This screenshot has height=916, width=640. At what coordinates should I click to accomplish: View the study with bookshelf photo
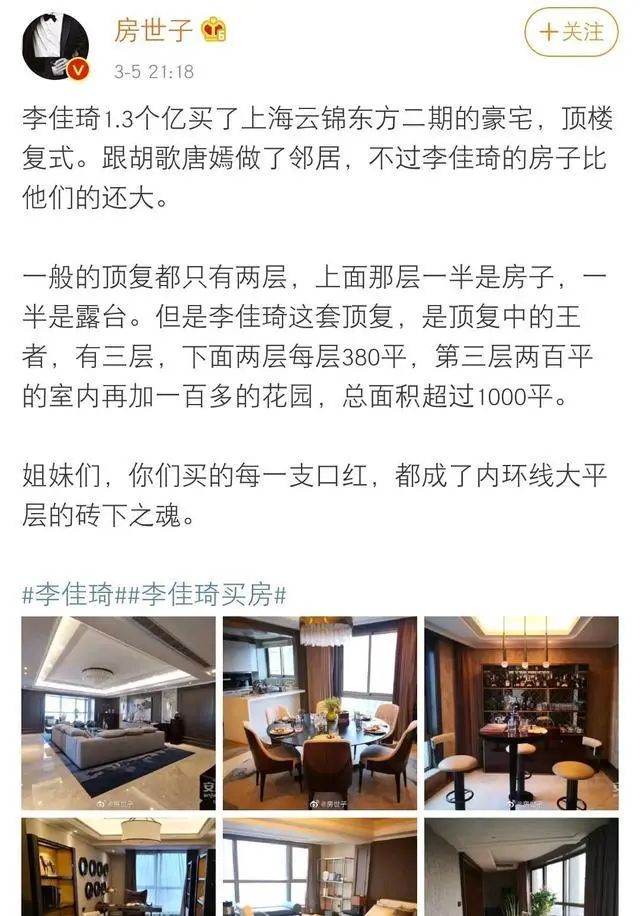click(x=118, y=868)
